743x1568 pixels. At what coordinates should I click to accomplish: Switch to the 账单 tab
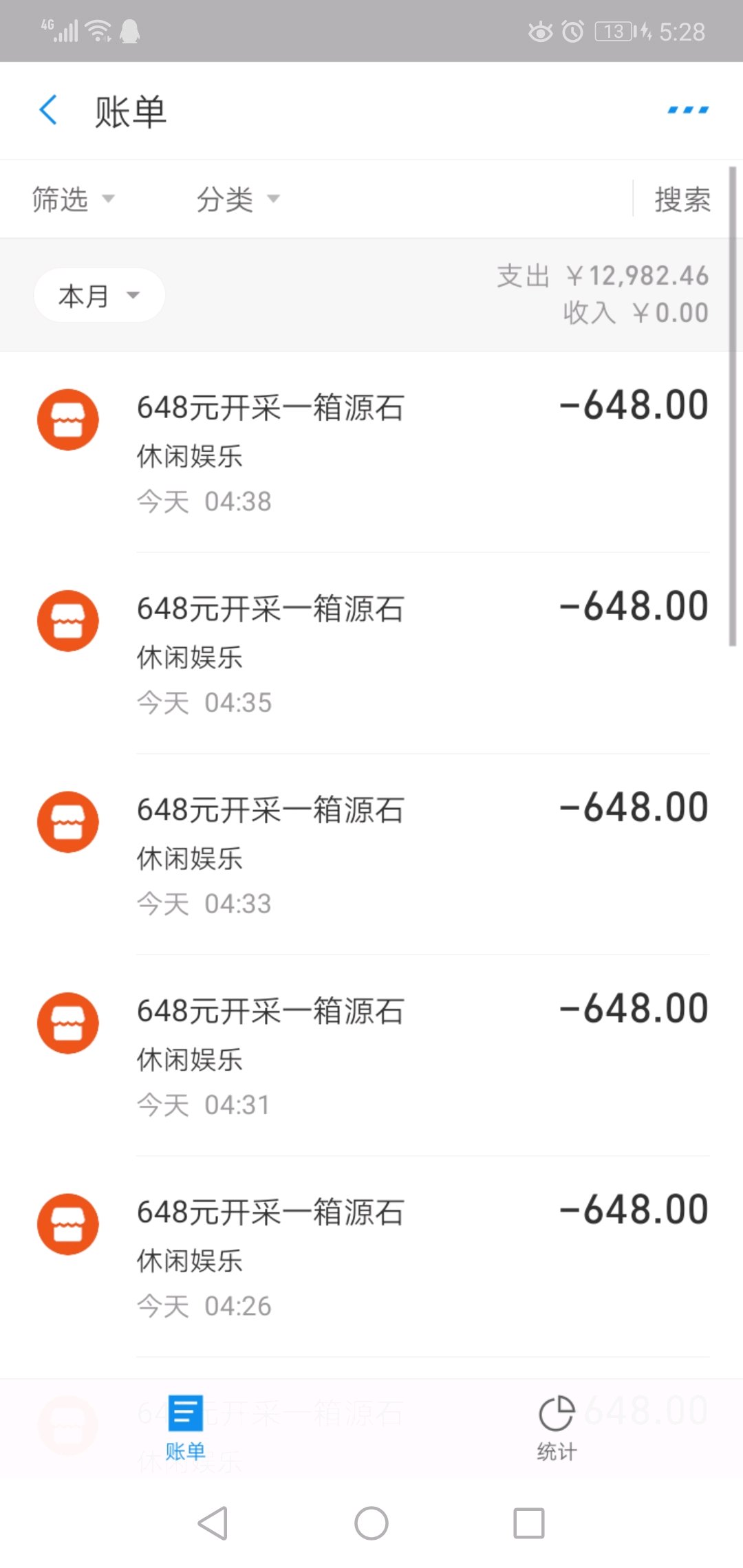click(185, 1427)
